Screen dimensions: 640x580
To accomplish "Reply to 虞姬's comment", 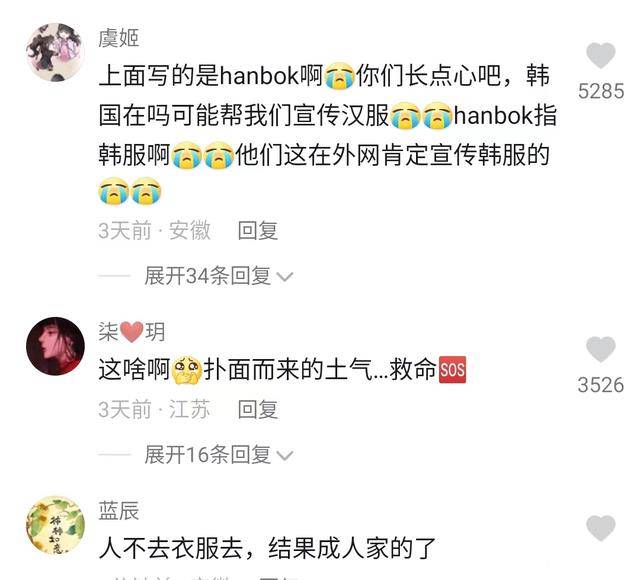I will pyautogui.click(x=258, y=230).
